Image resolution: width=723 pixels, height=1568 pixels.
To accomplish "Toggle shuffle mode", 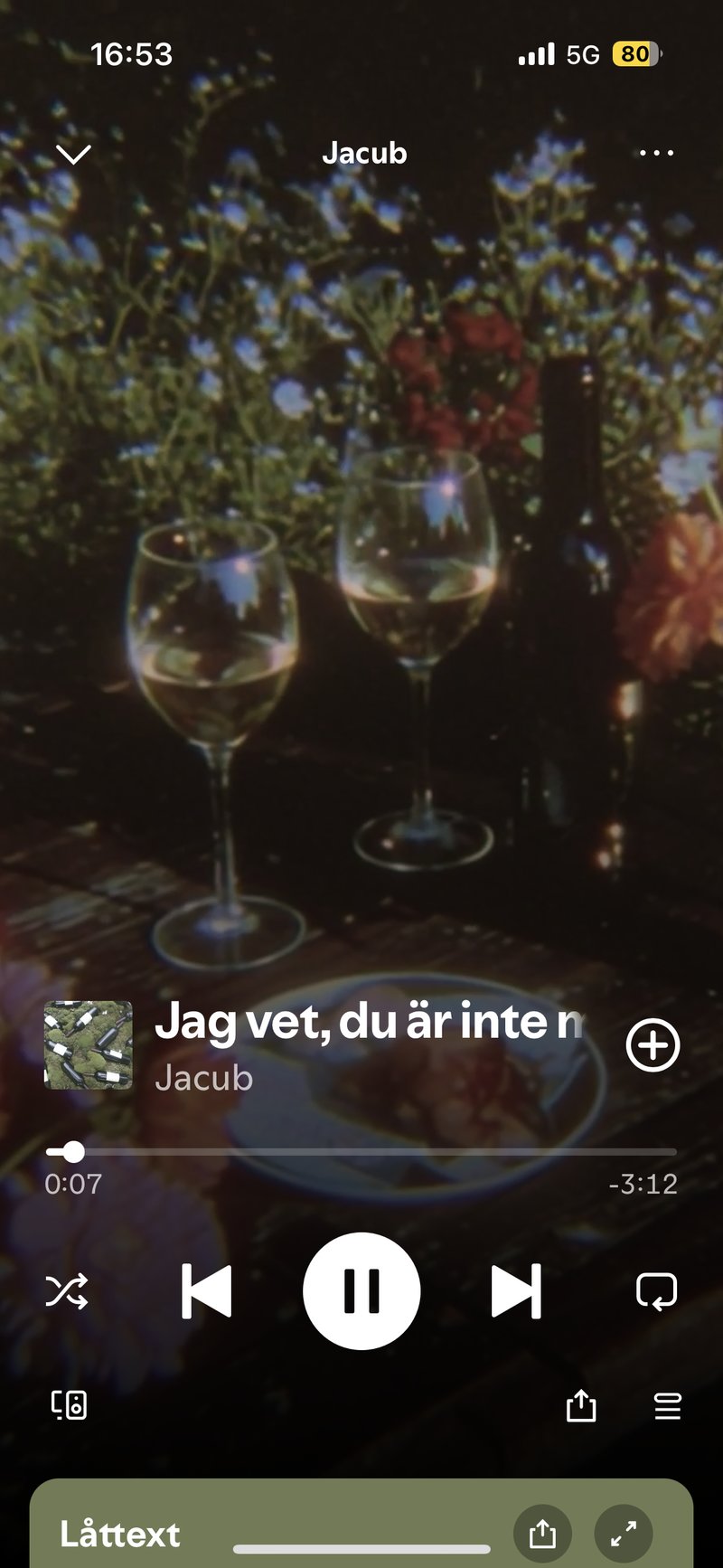I will (67, 1291).
